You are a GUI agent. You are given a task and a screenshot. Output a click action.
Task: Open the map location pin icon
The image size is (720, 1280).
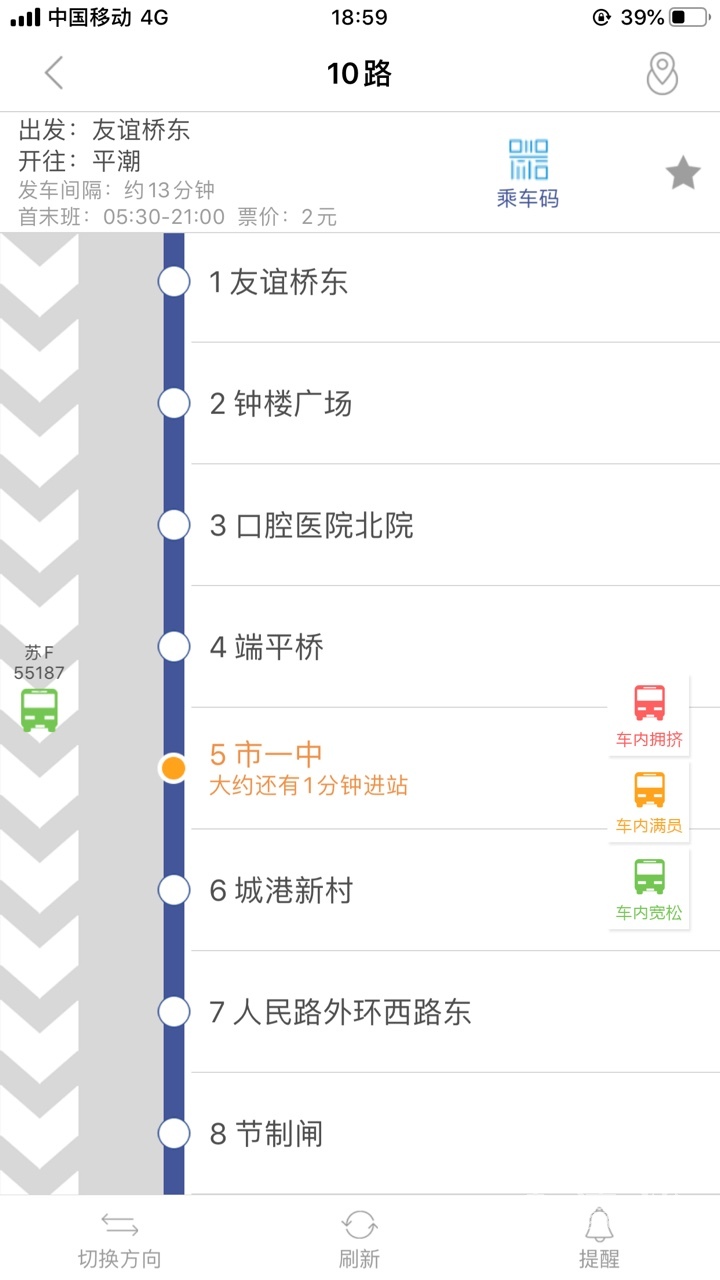662,73
